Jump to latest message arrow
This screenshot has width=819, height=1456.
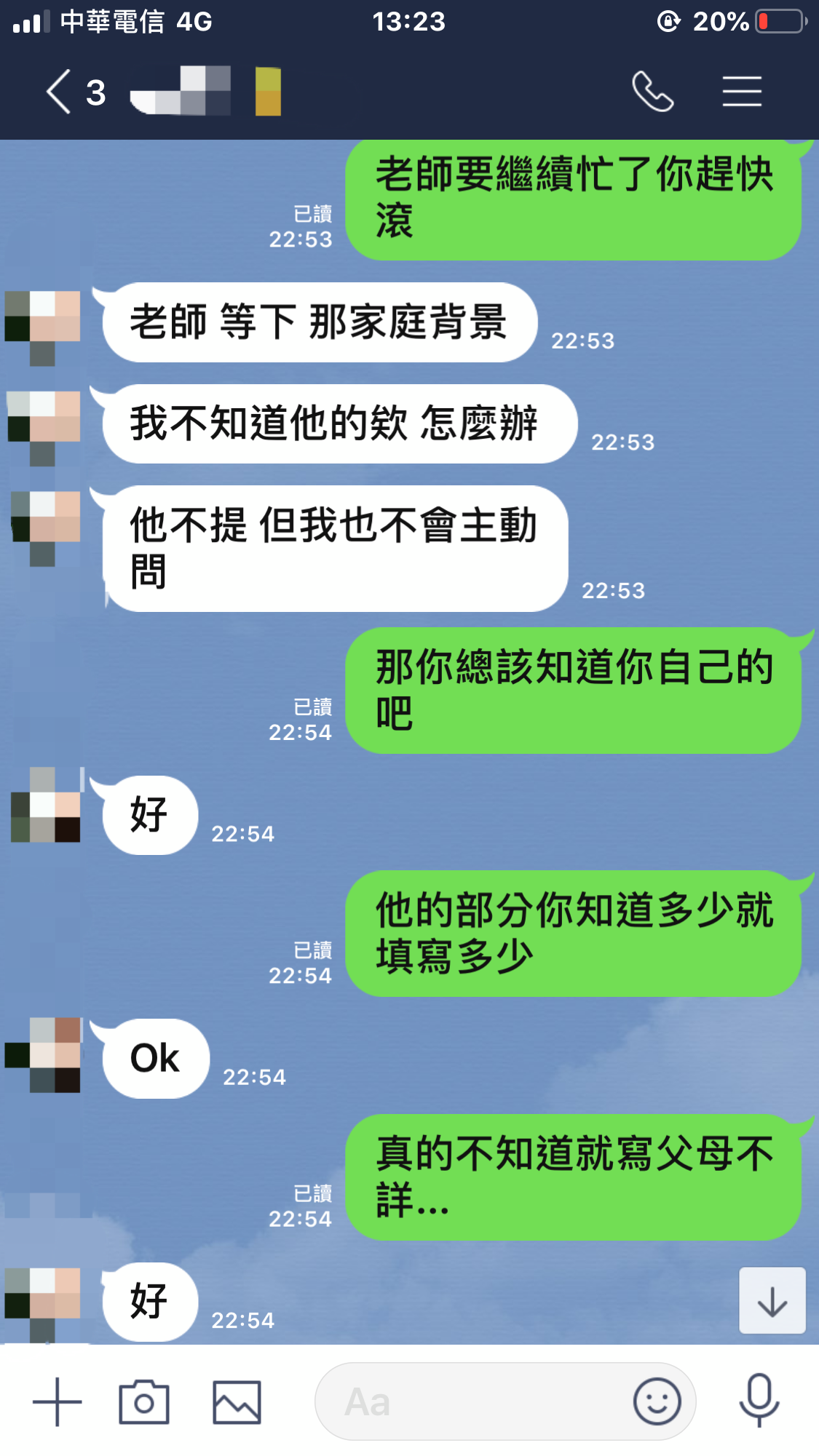tap(772, 1301)
